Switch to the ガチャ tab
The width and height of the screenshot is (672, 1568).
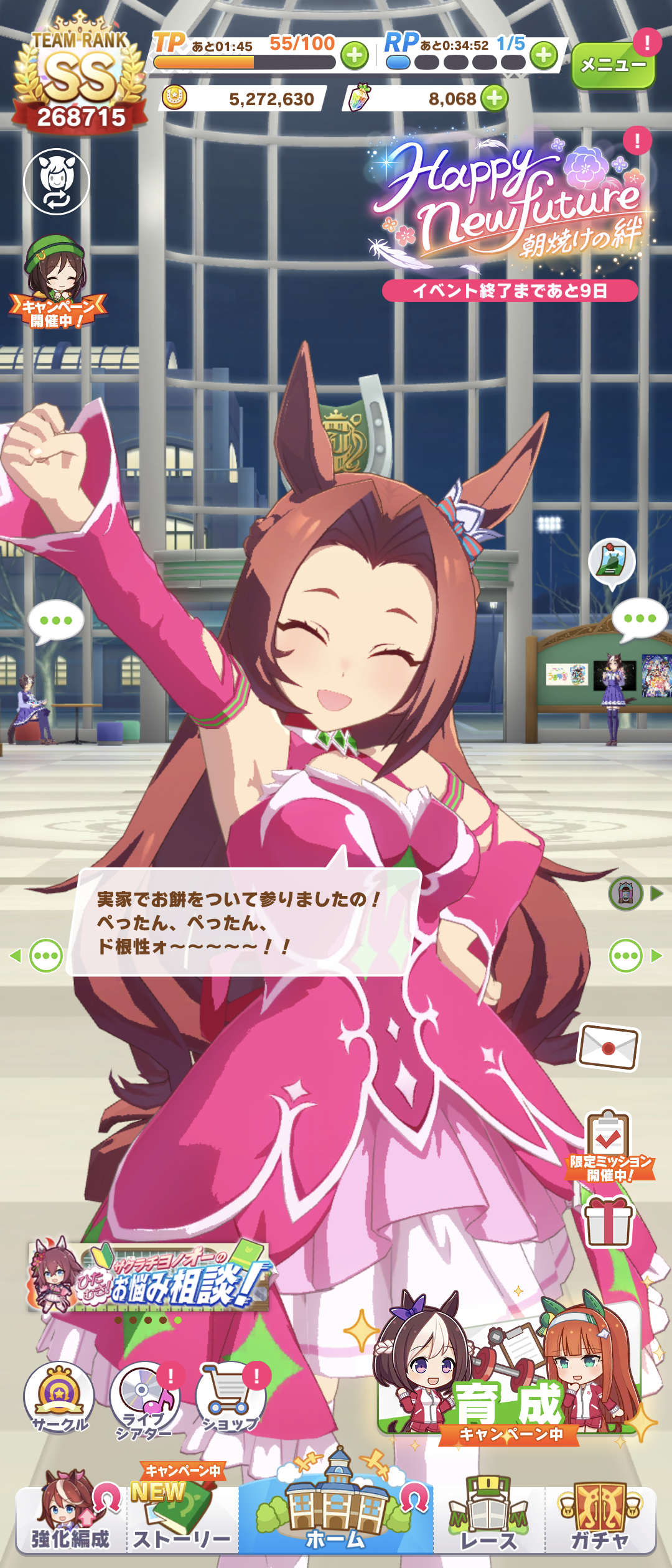click(600, 1518)
